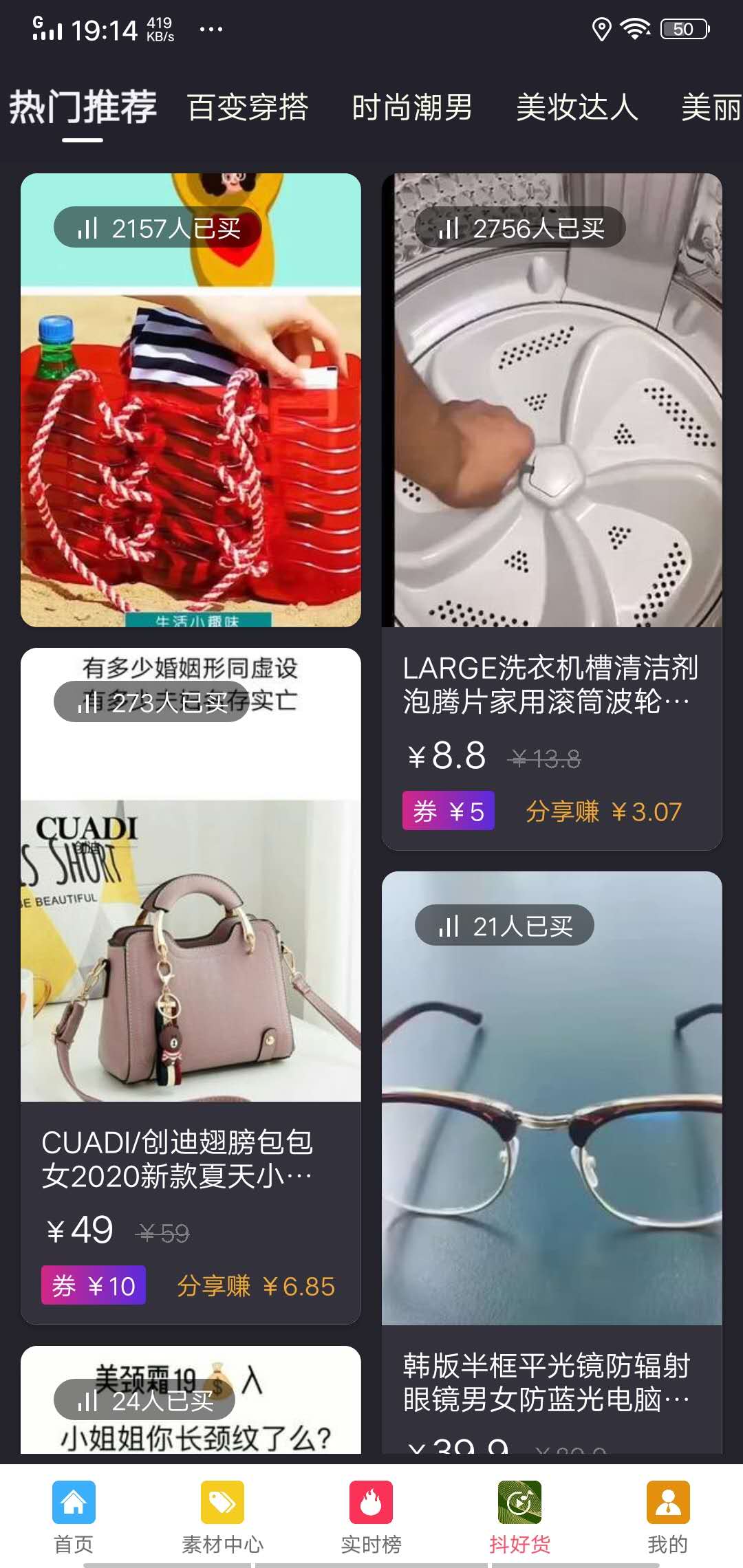This screenshot has width=743, height=1568.
Task: Tap the location icon in the status bar
Action: pos(603,29)
